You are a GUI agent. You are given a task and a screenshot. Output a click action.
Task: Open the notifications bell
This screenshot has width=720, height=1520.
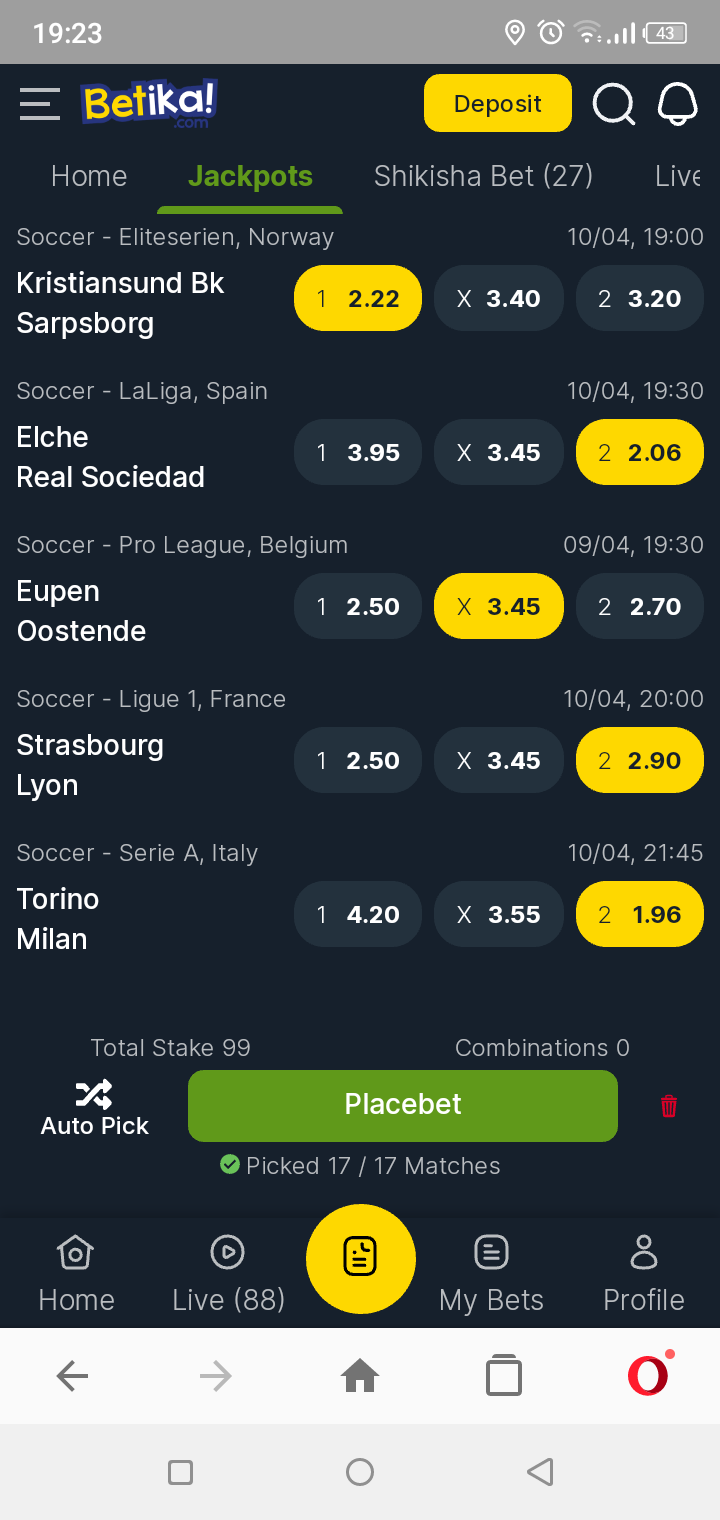point(677,103)
